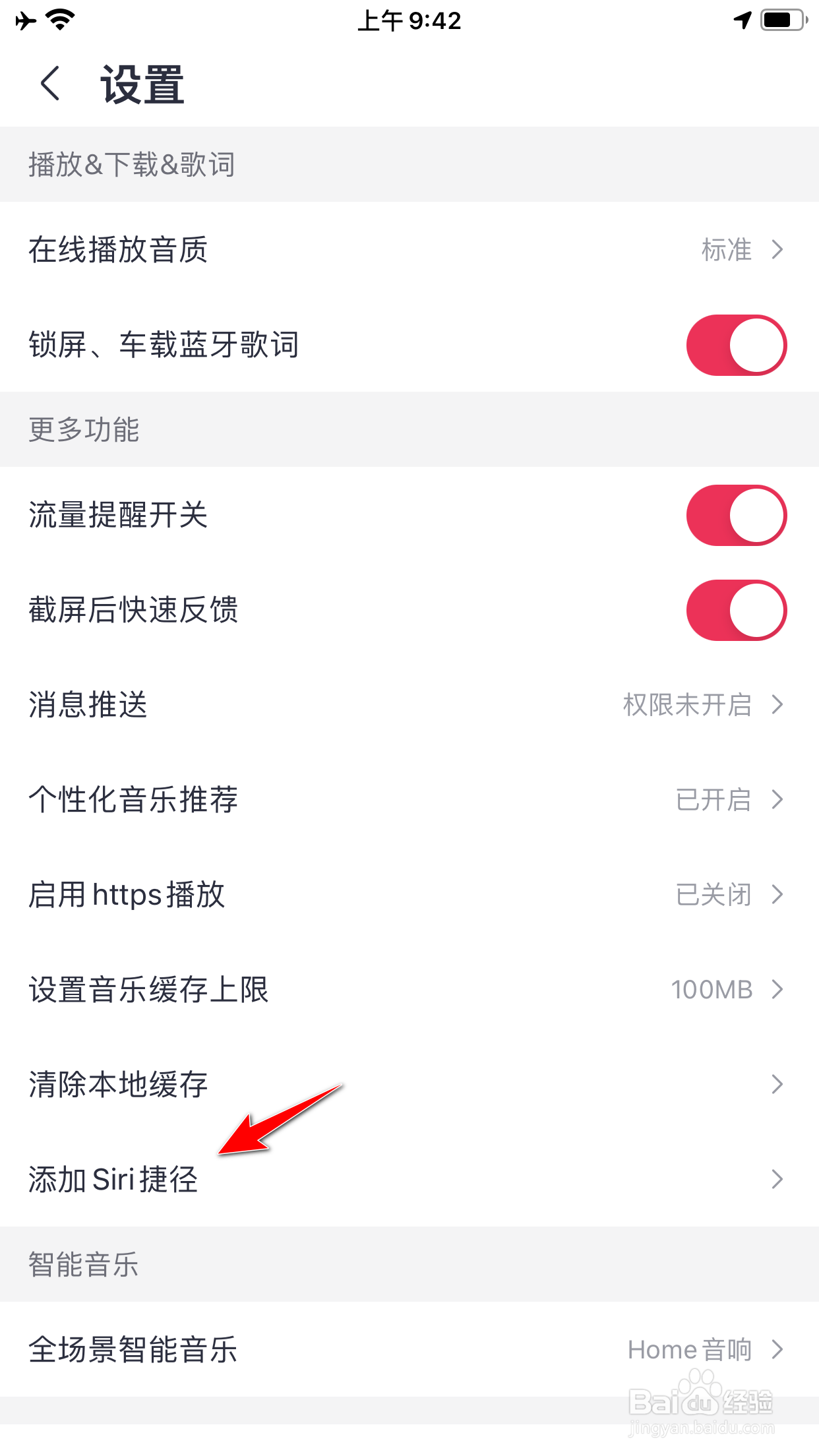Click the 100MB cache limit value
Image resolution: width=819 pixels, height=1456 pixels.
pos(712,990)
